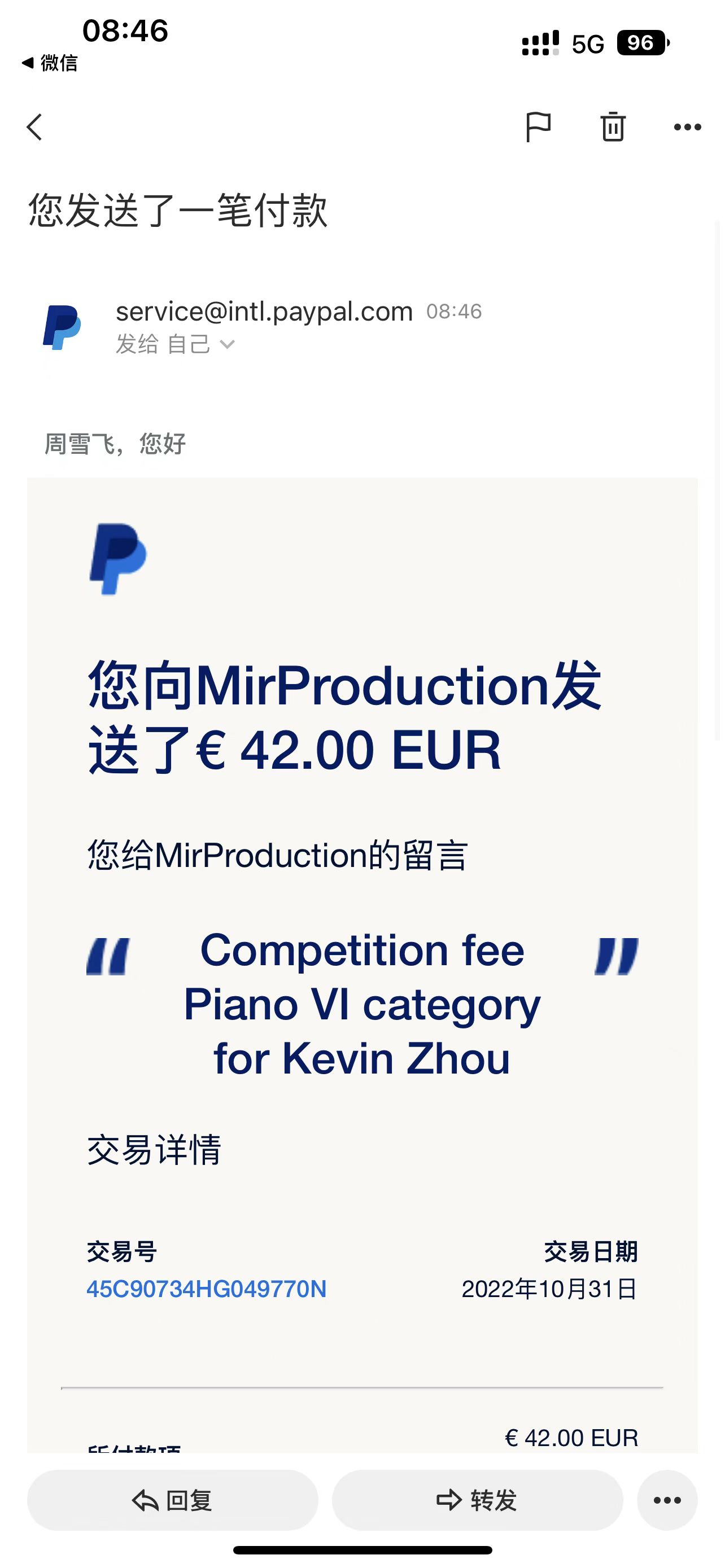Tap the 回复 reply button

pos(172,1500)
